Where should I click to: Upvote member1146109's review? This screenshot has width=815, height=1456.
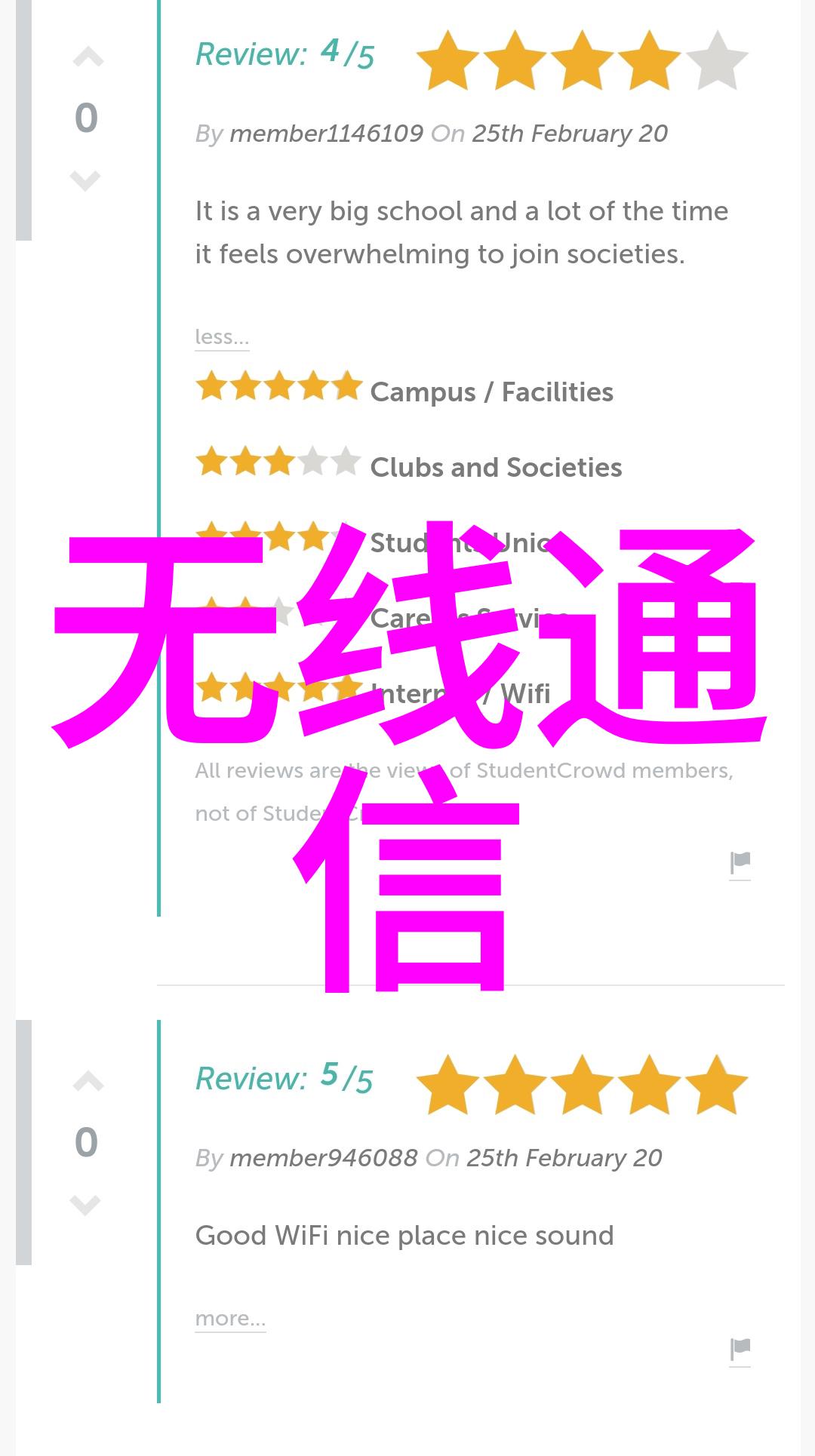click(x=88, y=58)
